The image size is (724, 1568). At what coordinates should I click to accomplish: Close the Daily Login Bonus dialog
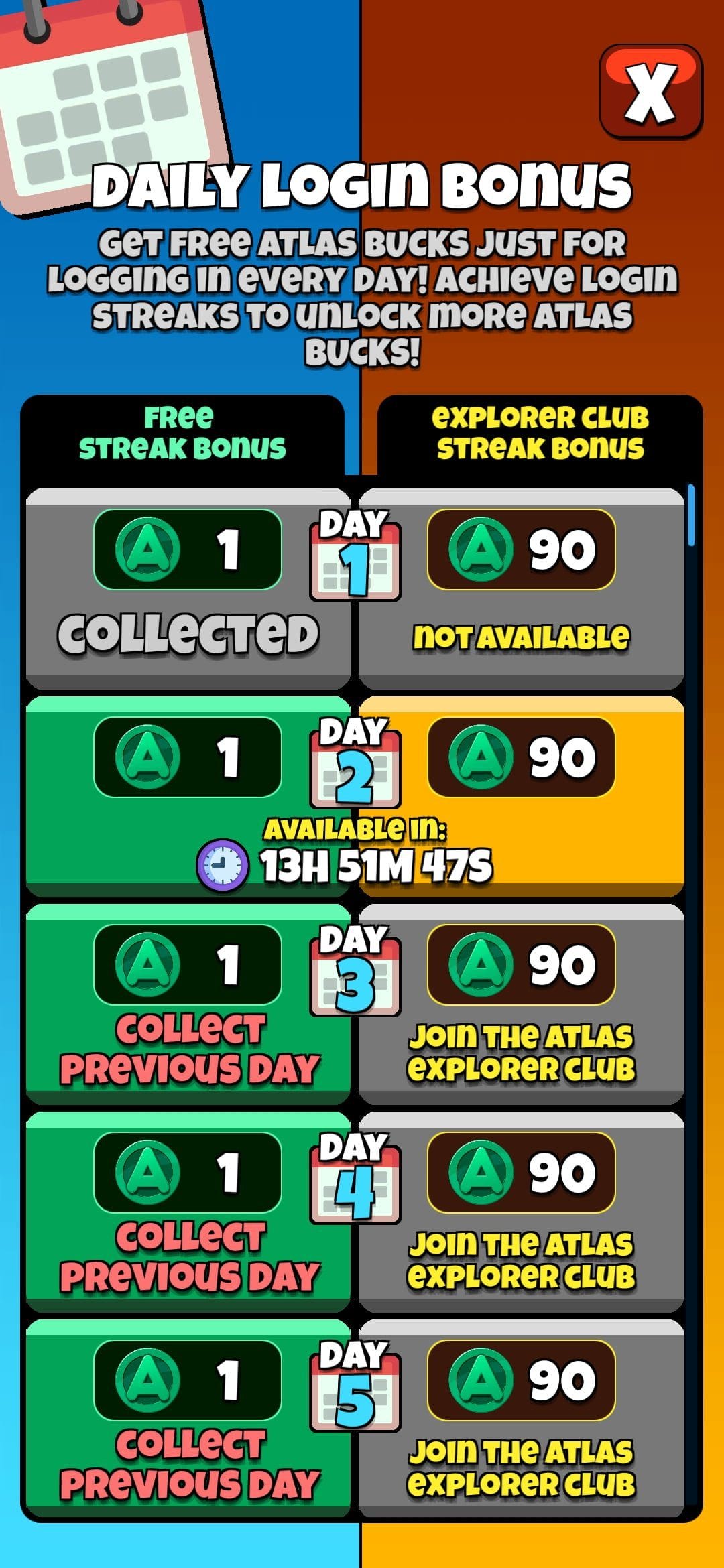pos(650,91)
